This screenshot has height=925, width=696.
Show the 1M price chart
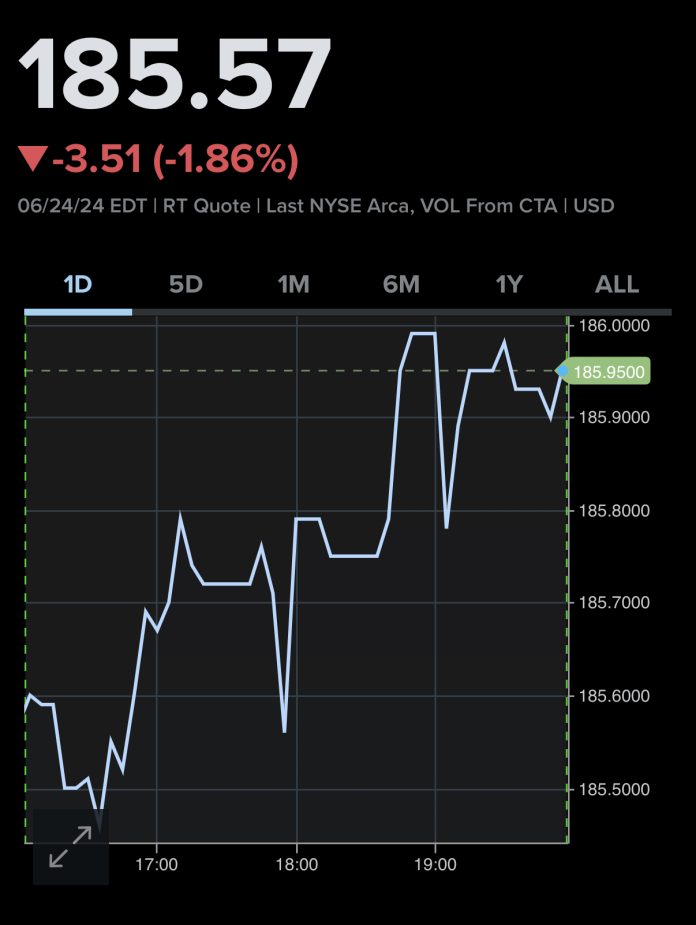point(293,285)
